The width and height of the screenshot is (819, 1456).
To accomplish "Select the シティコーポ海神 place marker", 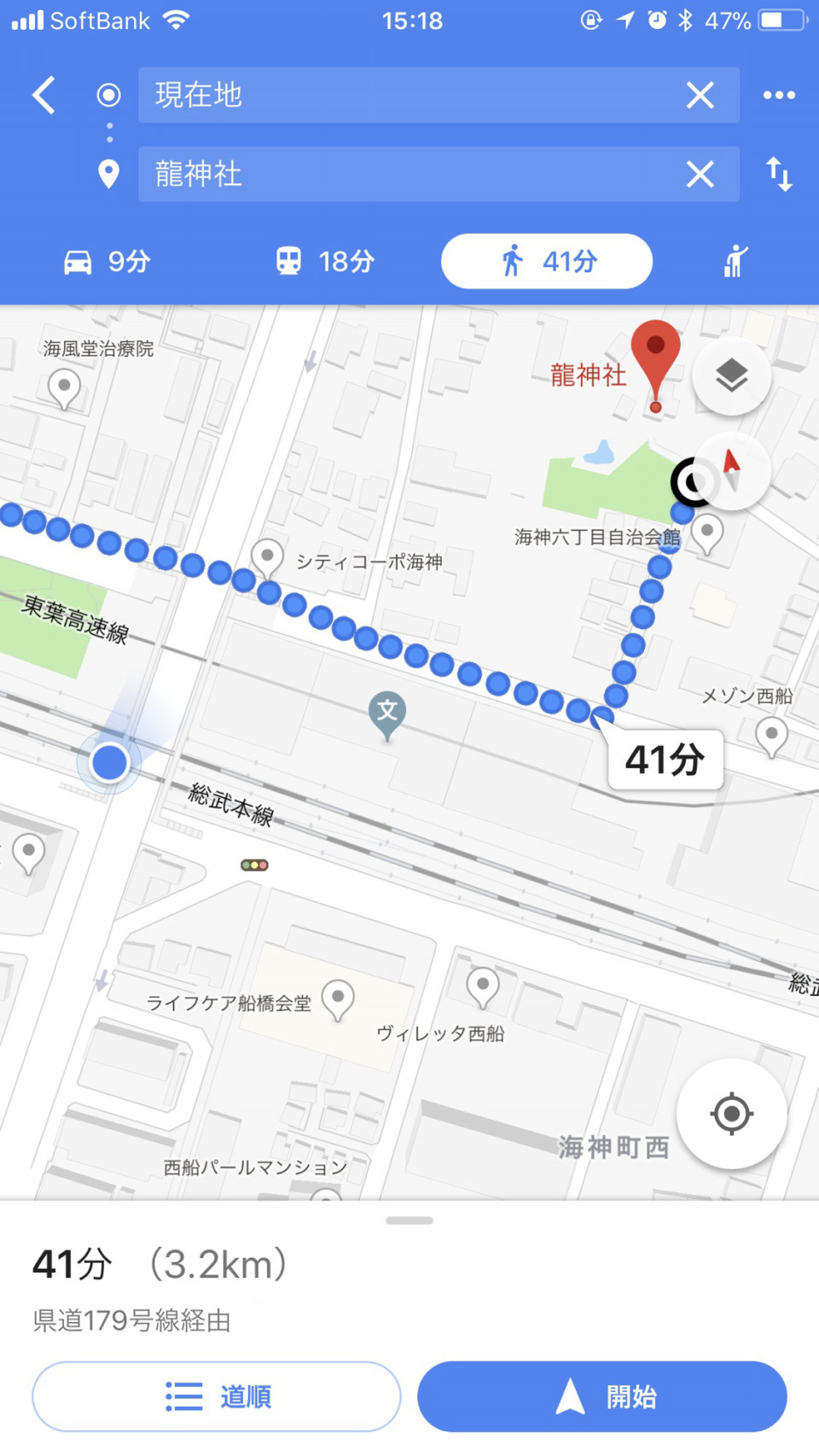I will [268, 557].
